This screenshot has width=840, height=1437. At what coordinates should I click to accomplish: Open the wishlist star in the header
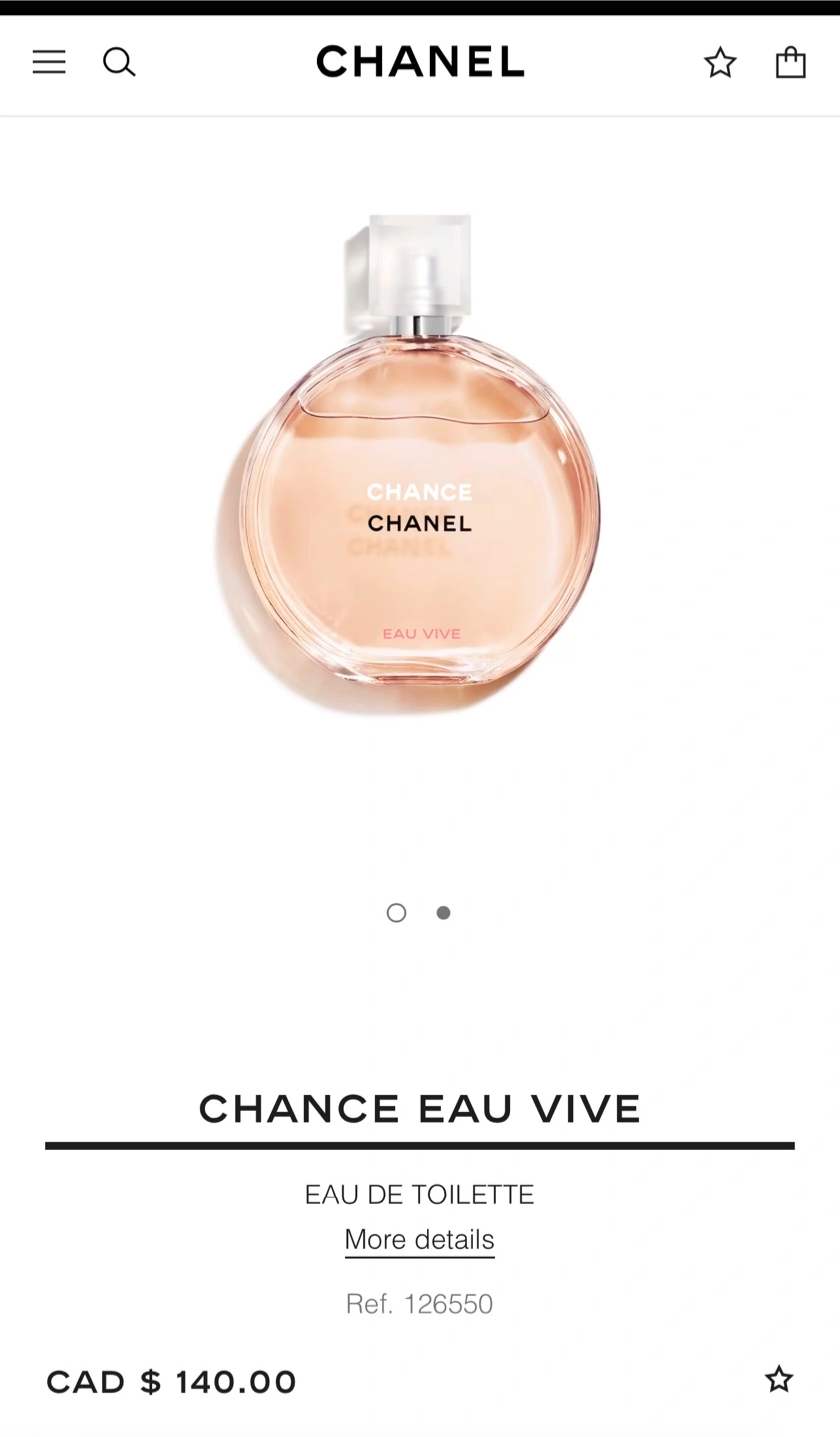pos(720,63)
